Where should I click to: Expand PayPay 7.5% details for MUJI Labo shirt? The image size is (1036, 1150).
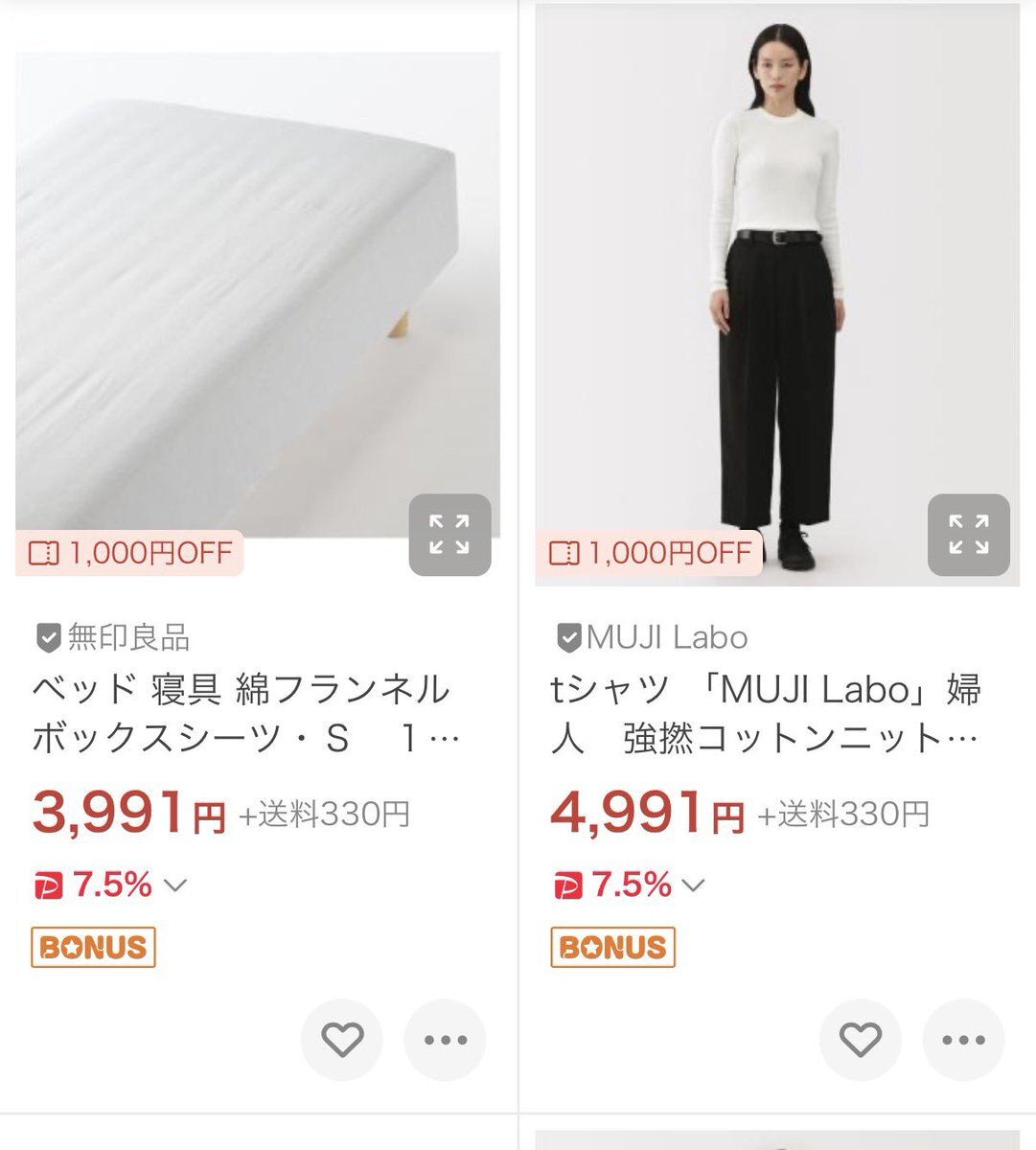(x=693, y=885)
